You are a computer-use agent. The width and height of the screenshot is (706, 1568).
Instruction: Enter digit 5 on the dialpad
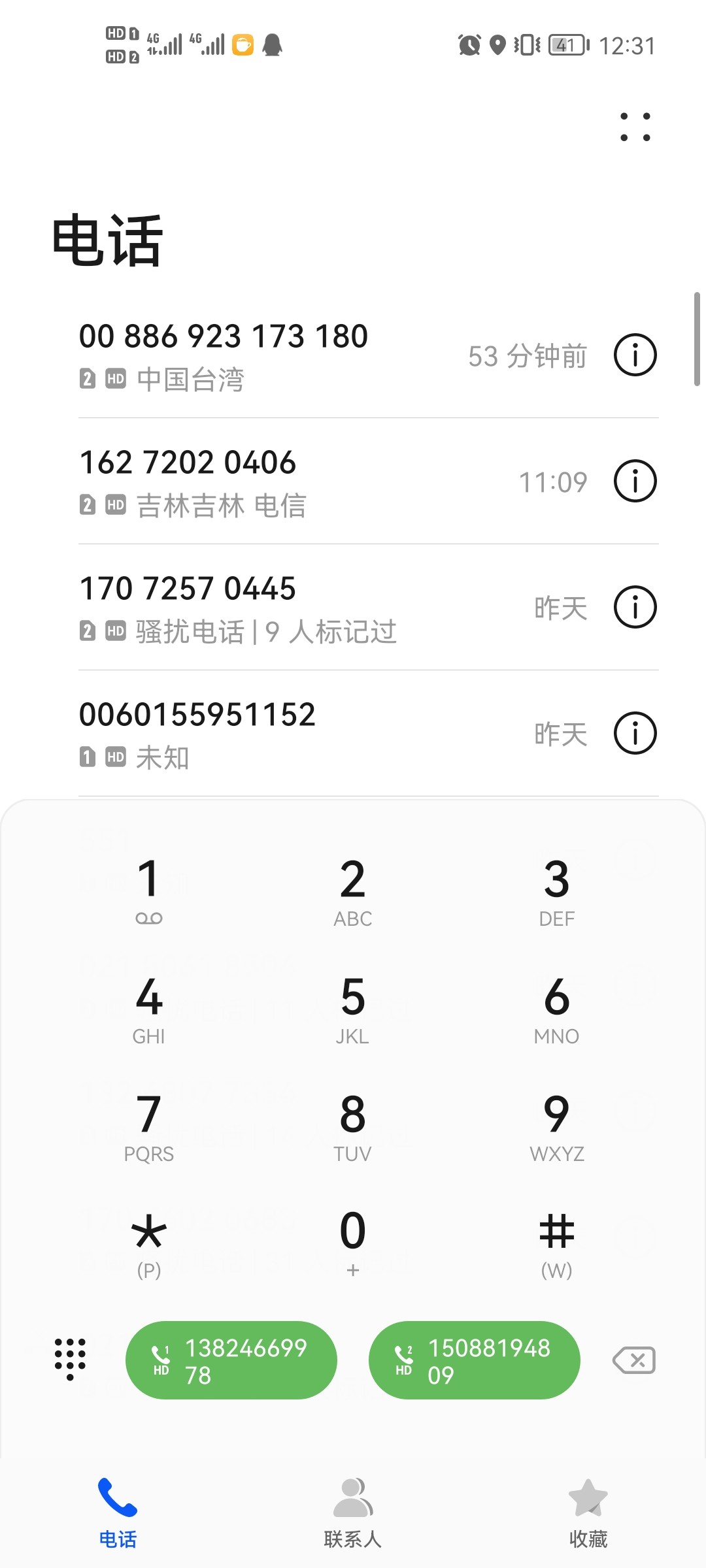pos(353,1007)
